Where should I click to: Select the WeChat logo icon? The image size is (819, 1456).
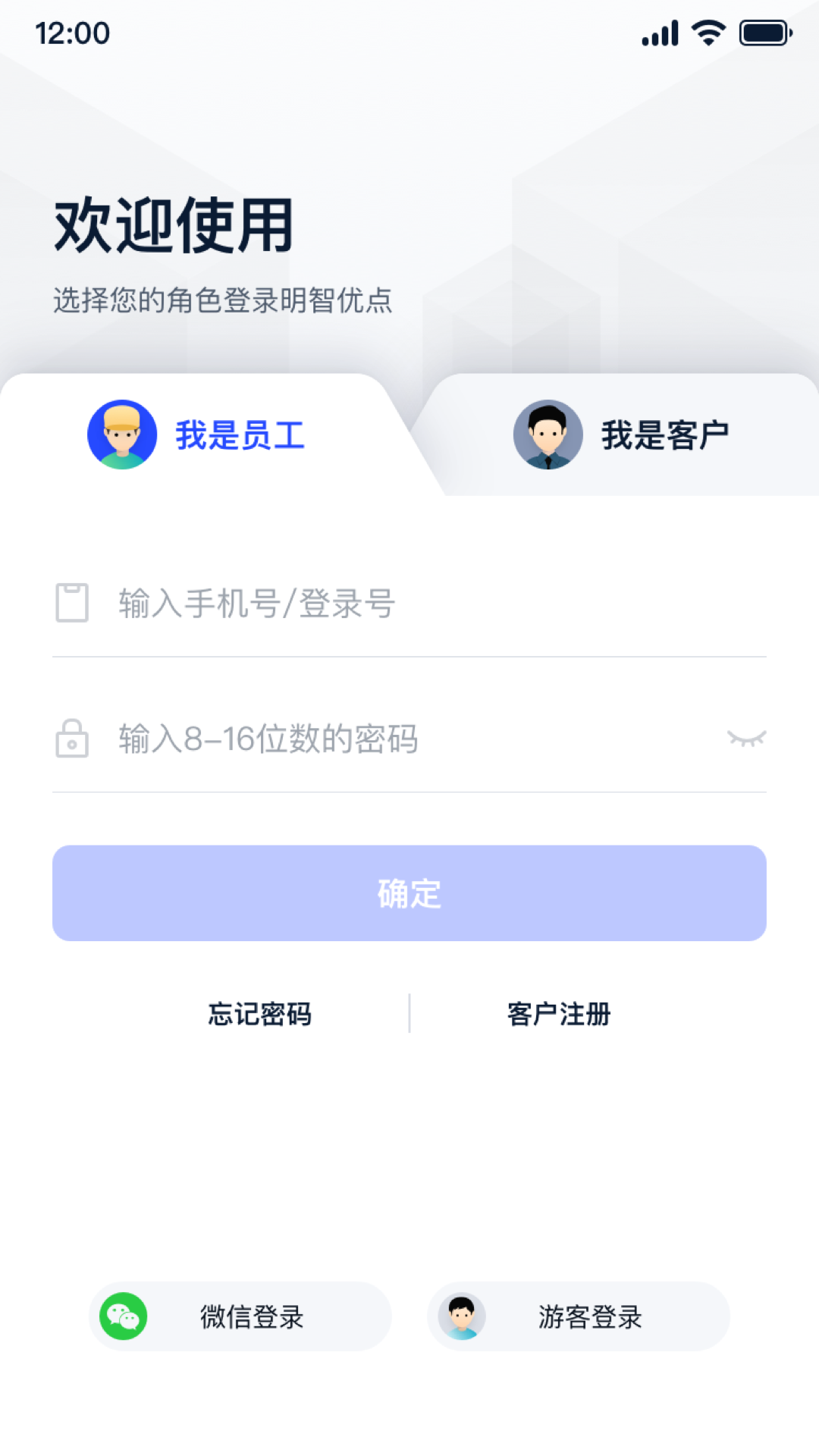124,1317
